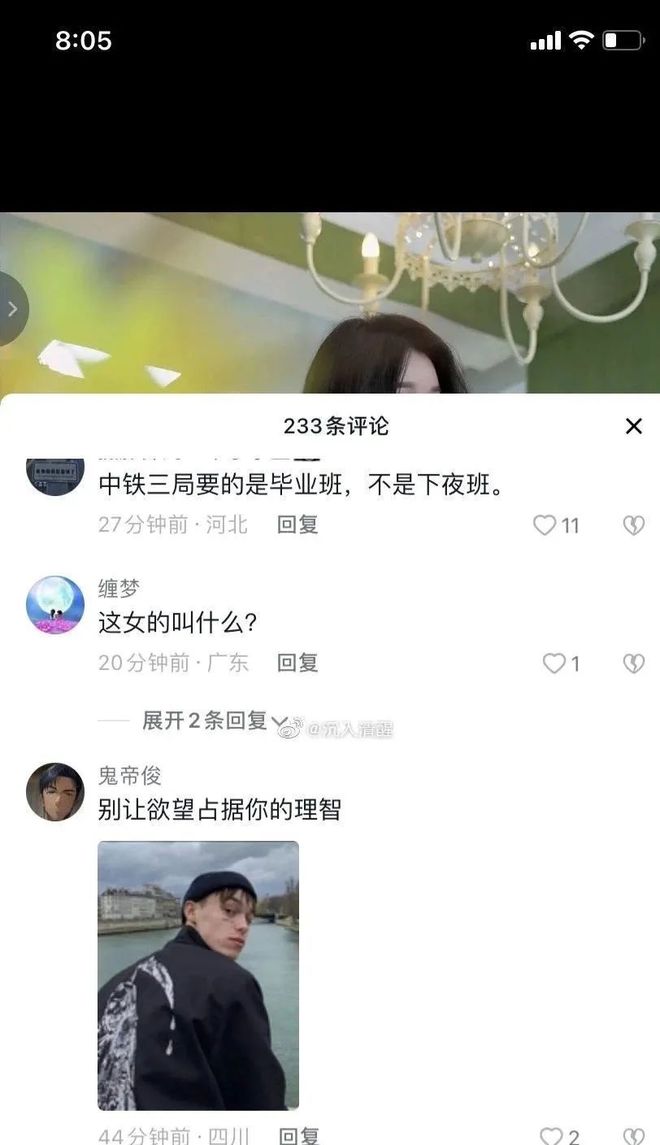View the photo in 鬼帝俊's comment

[198, 975]
